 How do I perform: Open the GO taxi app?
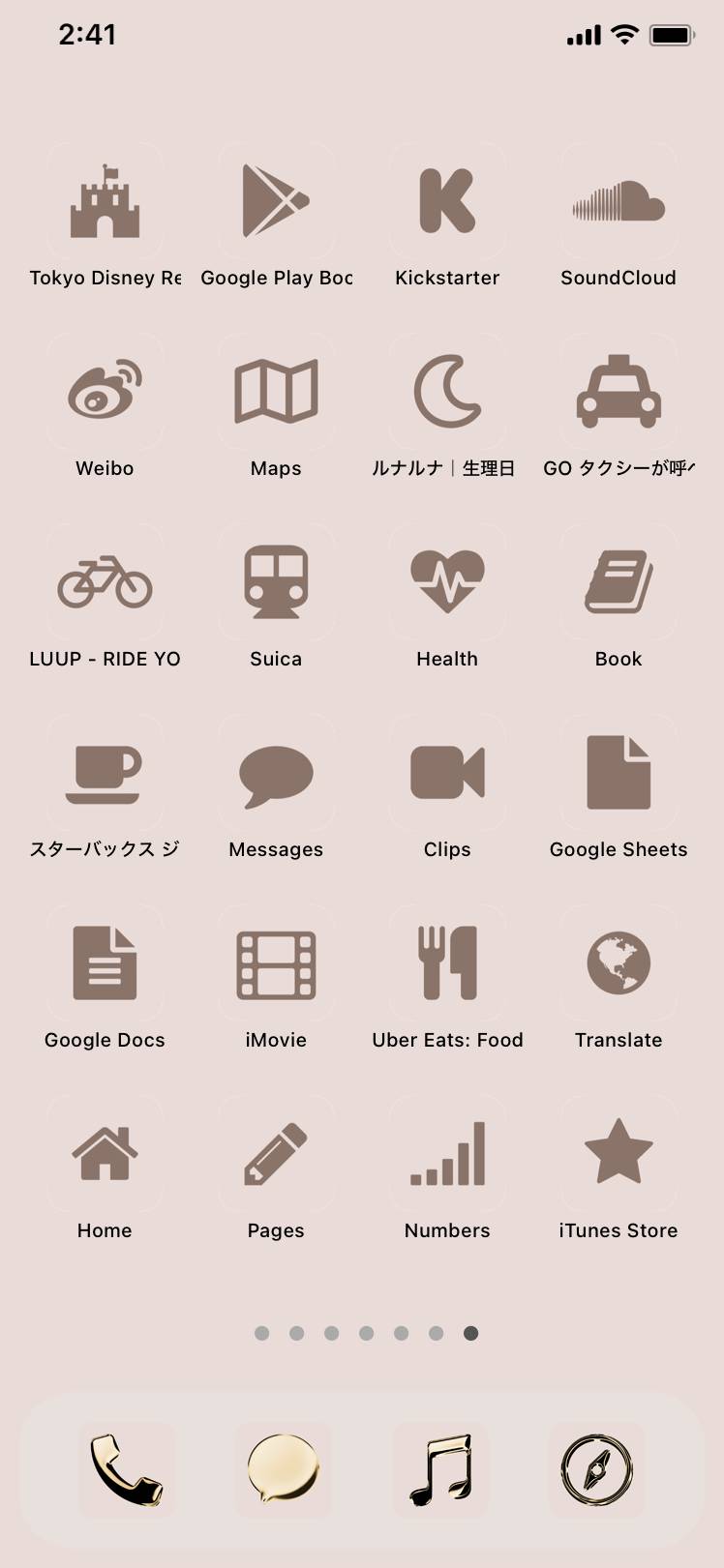pyautogui.click(x=618, y=392)
